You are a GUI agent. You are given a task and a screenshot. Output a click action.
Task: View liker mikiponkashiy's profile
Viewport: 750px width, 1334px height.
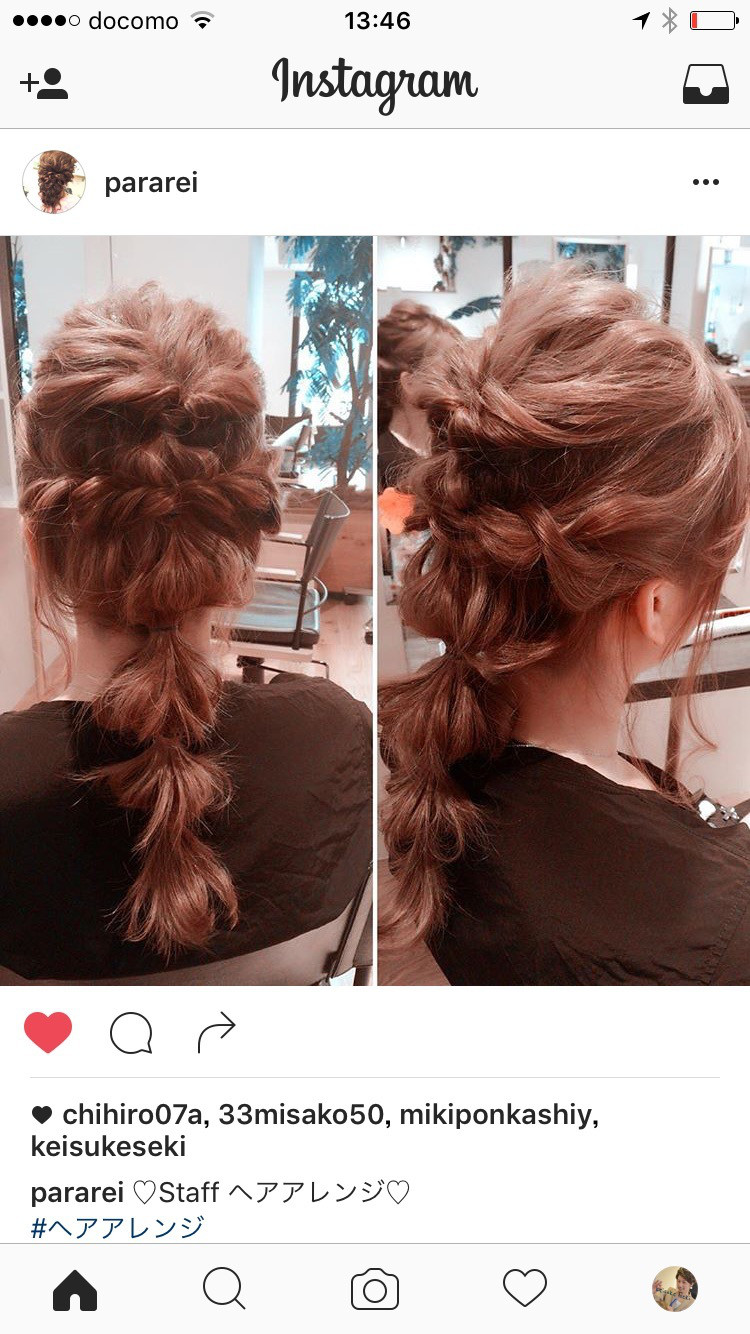coord(498,1114)
